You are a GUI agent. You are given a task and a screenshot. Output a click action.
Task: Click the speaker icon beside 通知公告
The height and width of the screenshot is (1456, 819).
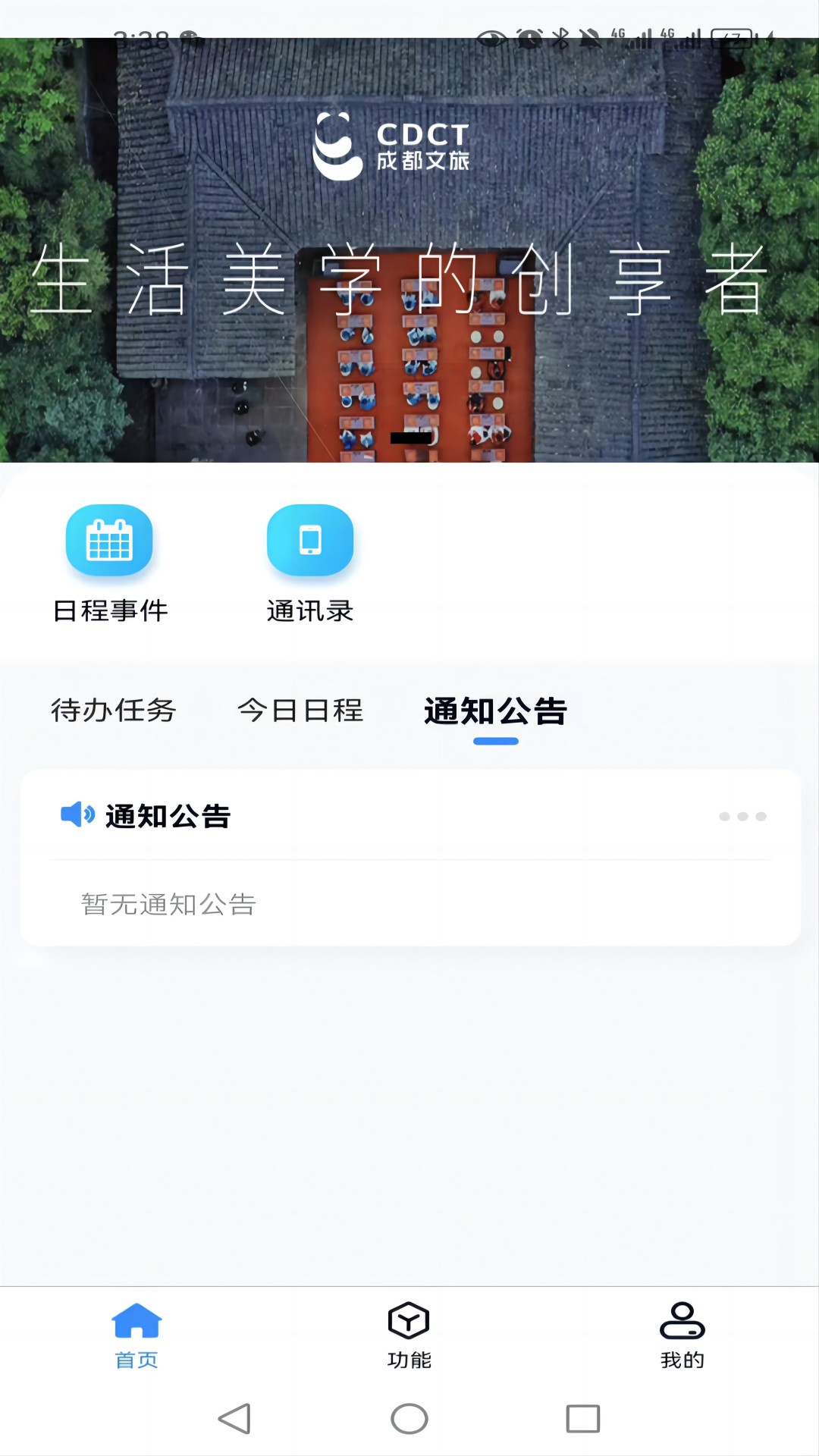(77, 817)
